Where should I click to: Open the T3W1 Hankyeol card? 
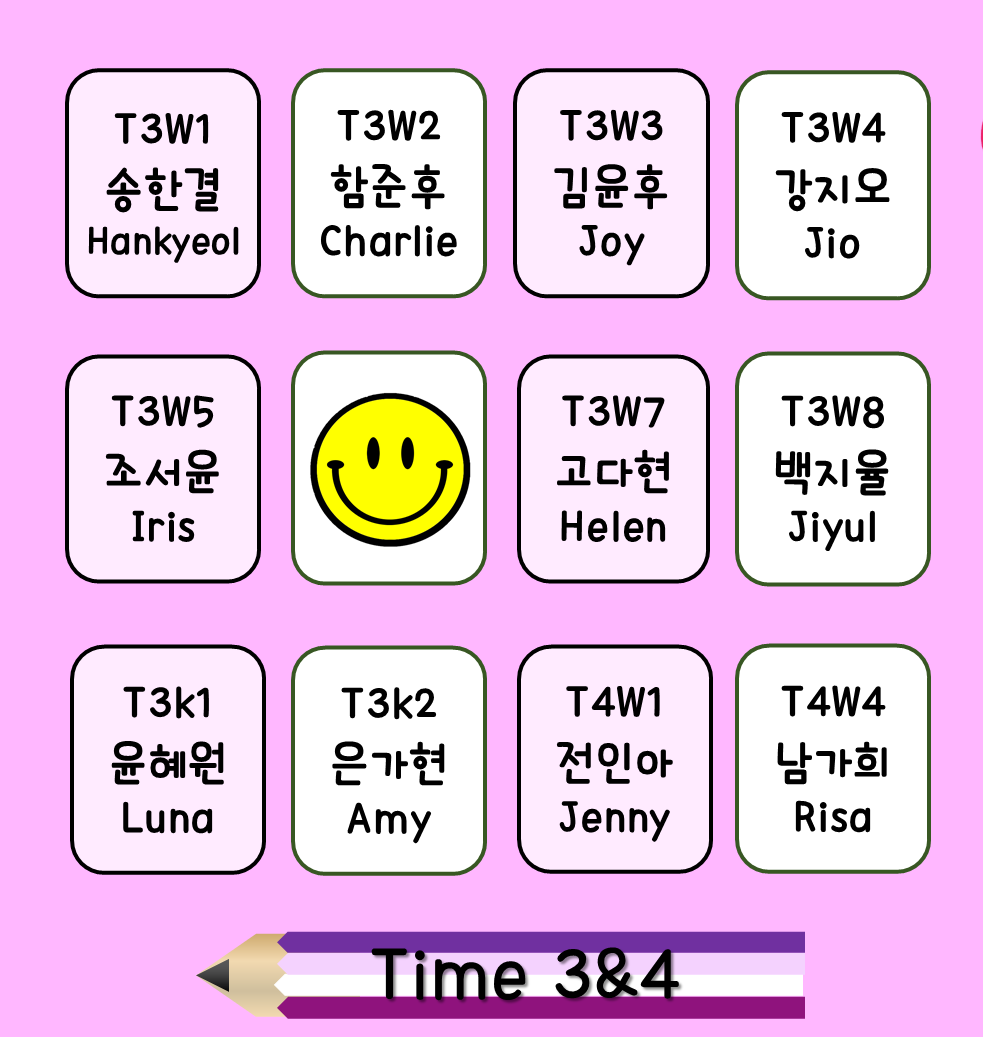coord(163,184)
